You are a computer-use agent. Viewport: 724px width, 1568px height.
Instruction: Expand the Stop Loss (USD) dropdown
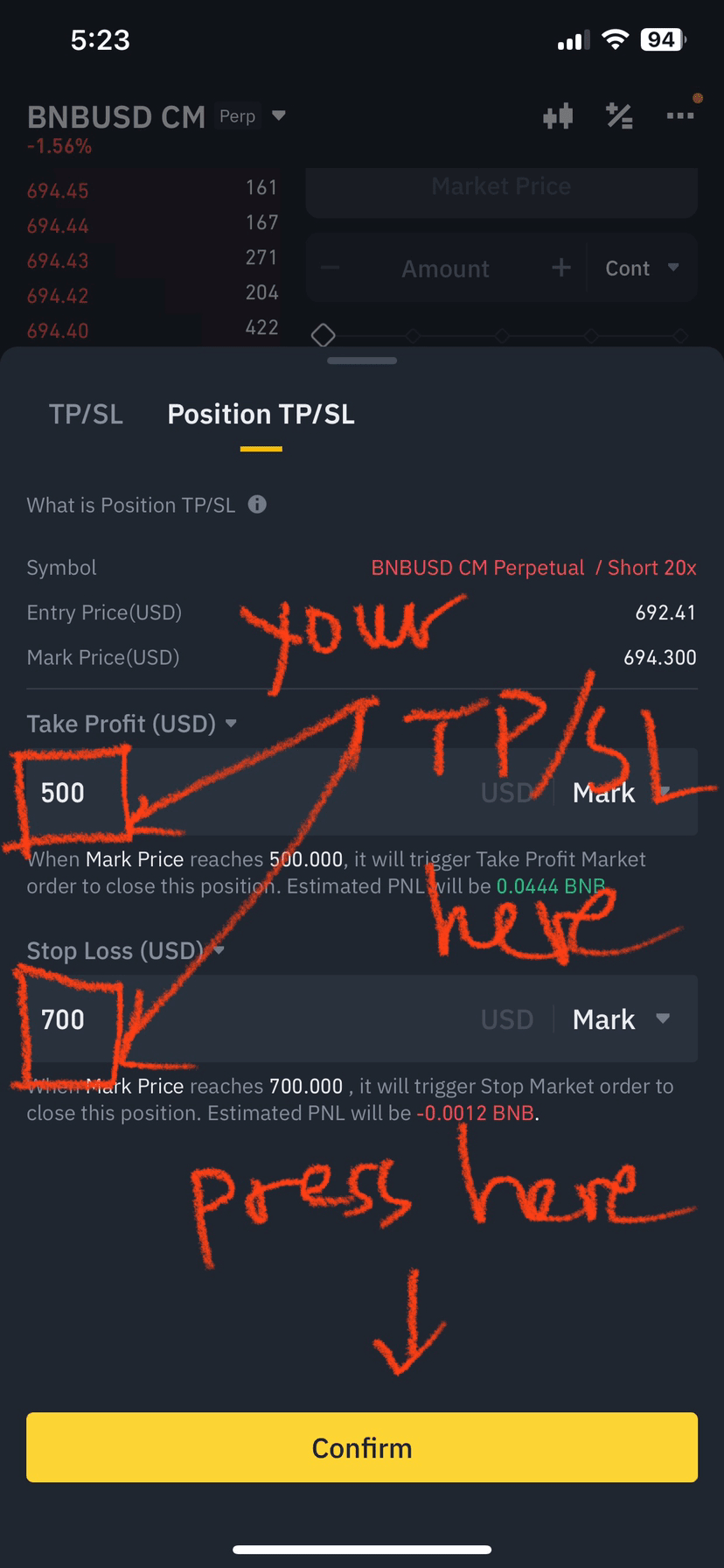(125, 950)
